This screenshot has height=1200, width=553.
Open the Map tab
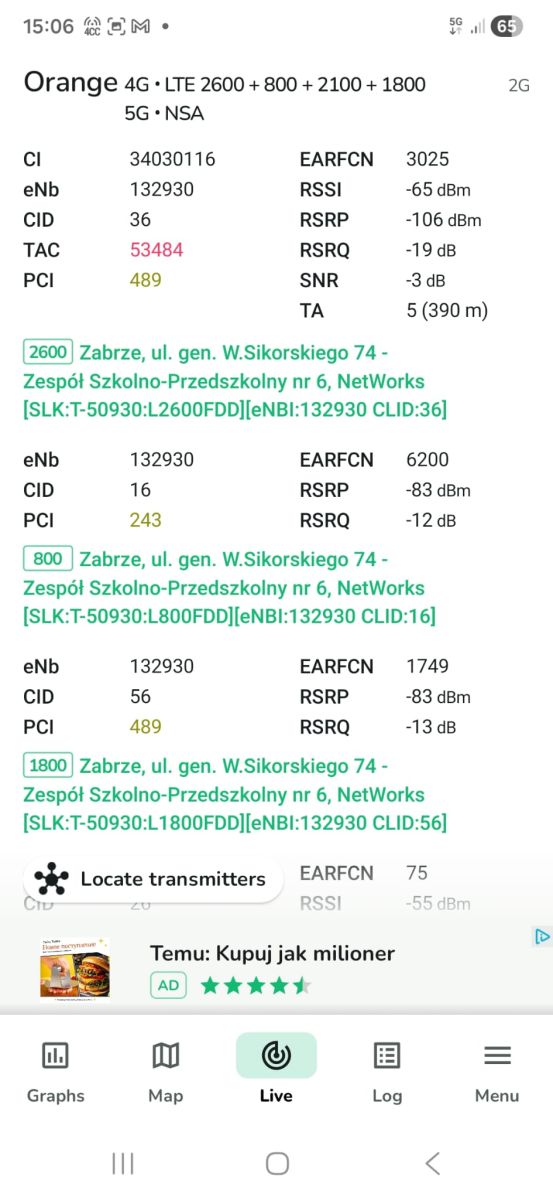click(166, 1069)
